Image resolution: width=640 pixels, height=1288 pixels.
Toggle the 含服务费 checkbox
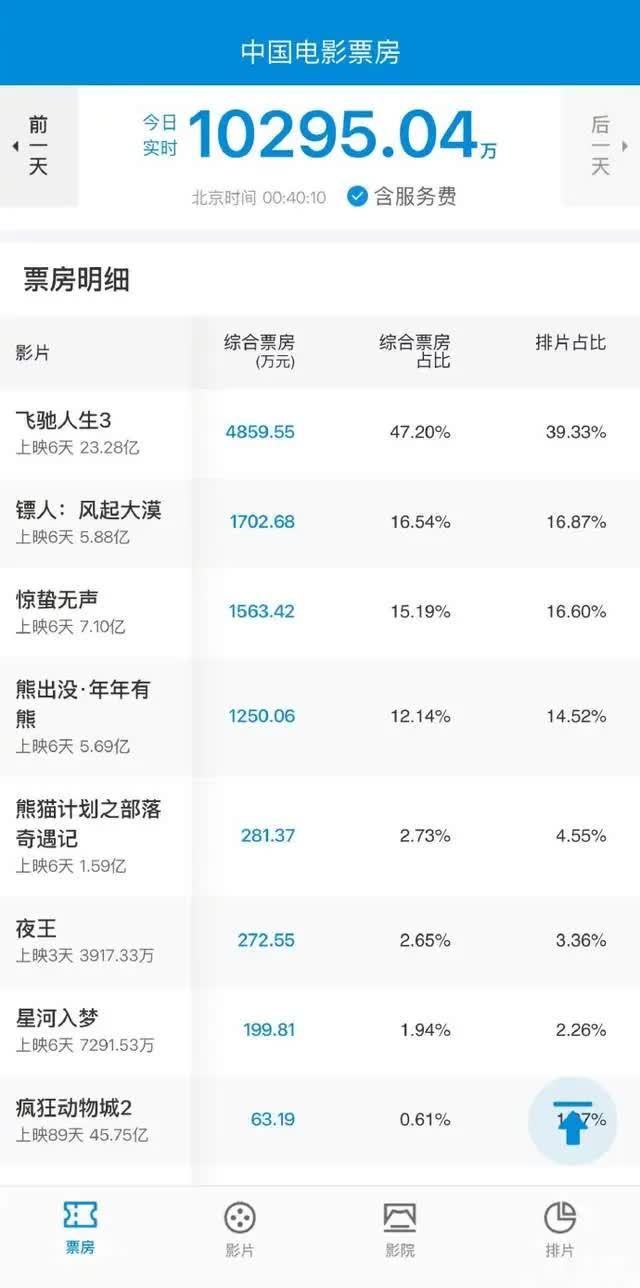point(358,196)
